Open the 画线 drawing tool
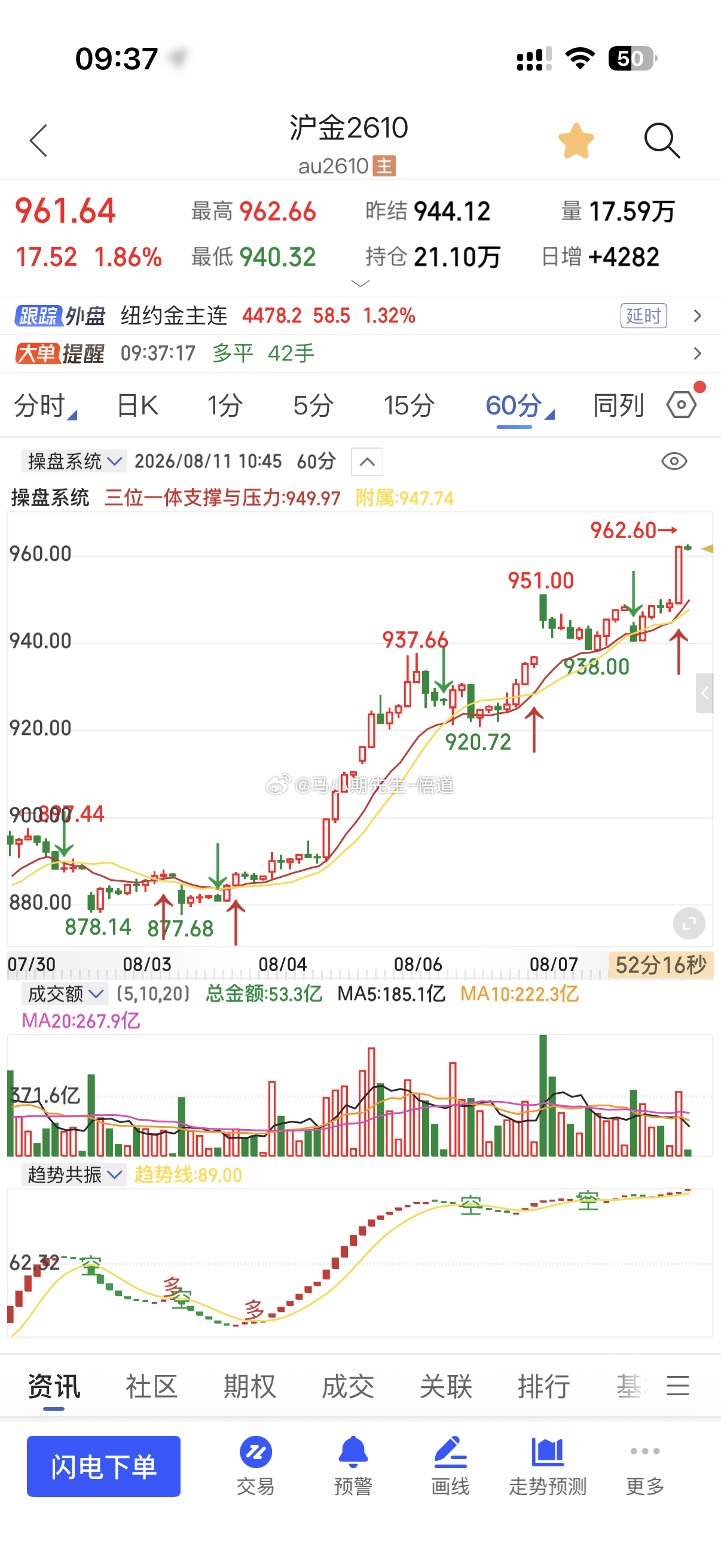The width and height of the screenshot is (721, 1568). point(450,1466)
